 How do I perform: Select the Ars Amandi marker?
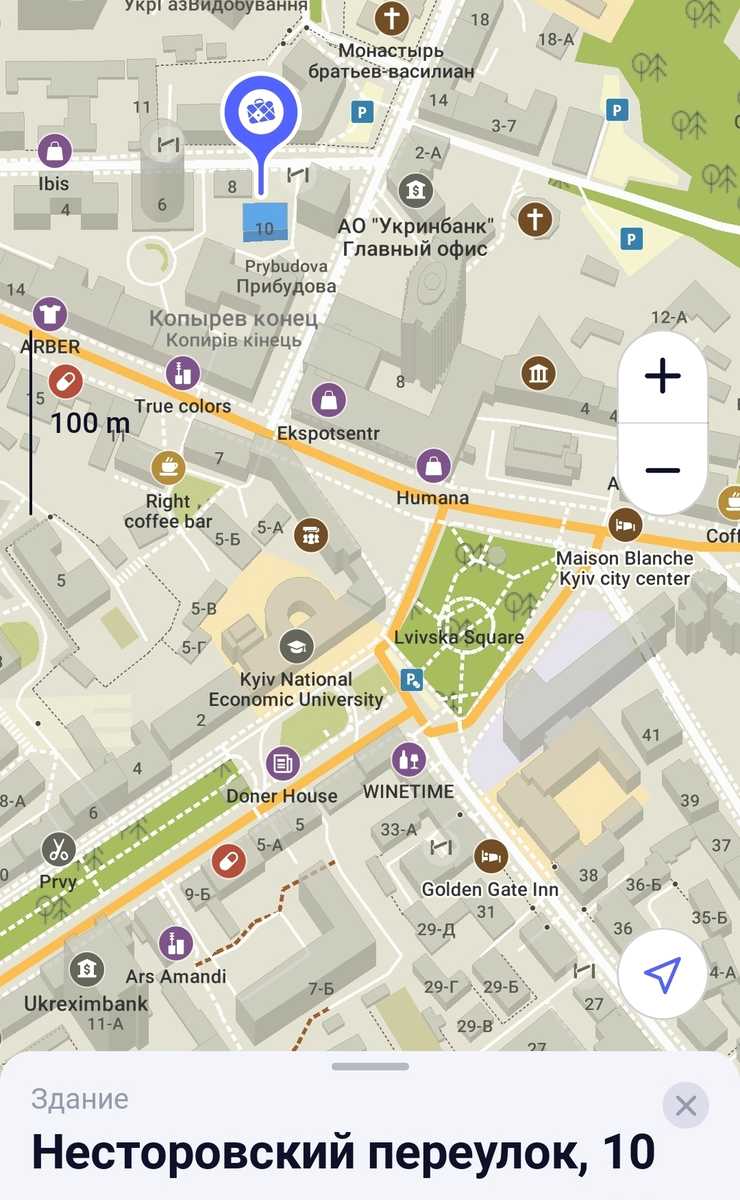[x=176, y=943]
